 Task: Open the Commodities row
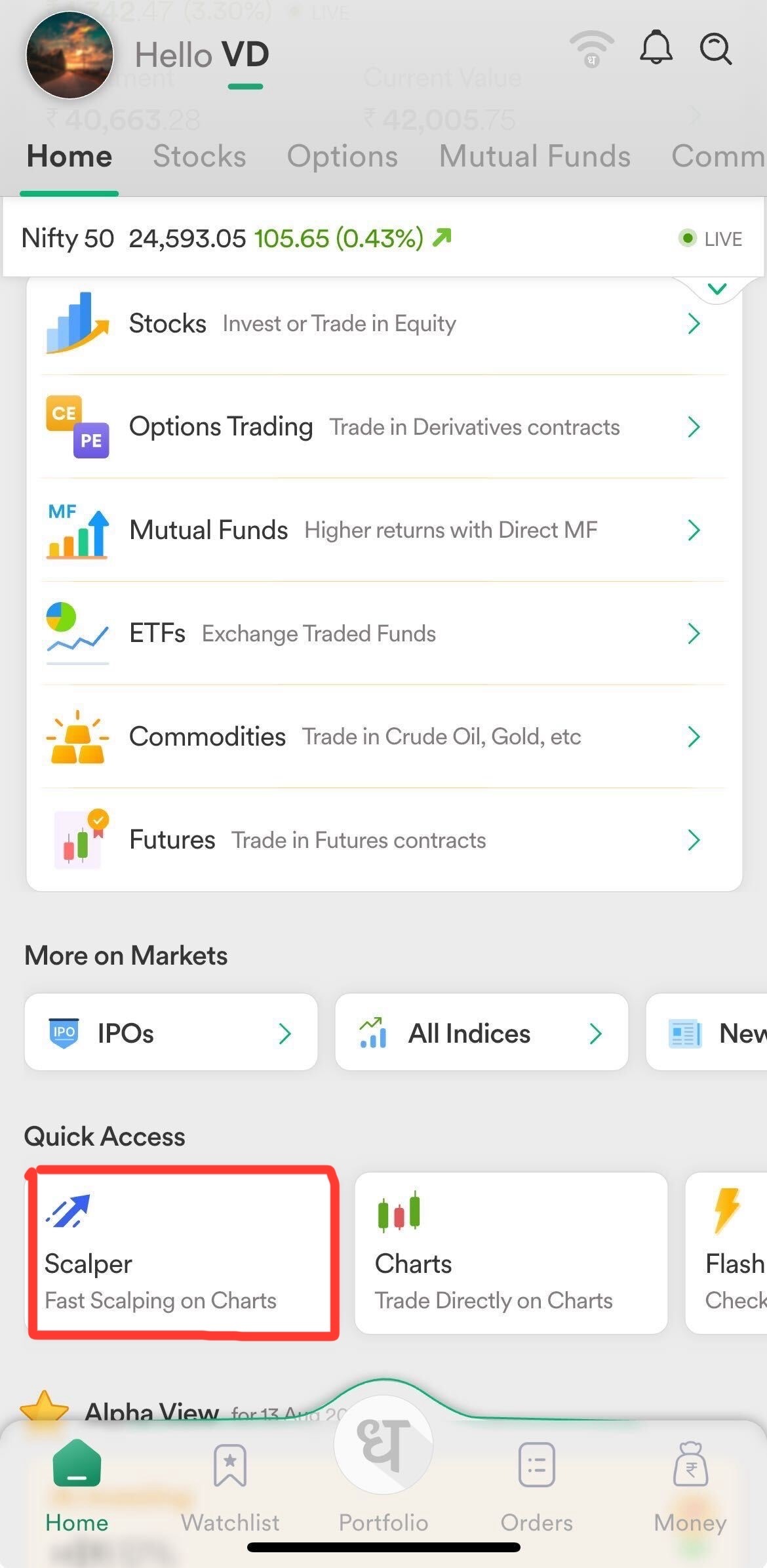384,736
